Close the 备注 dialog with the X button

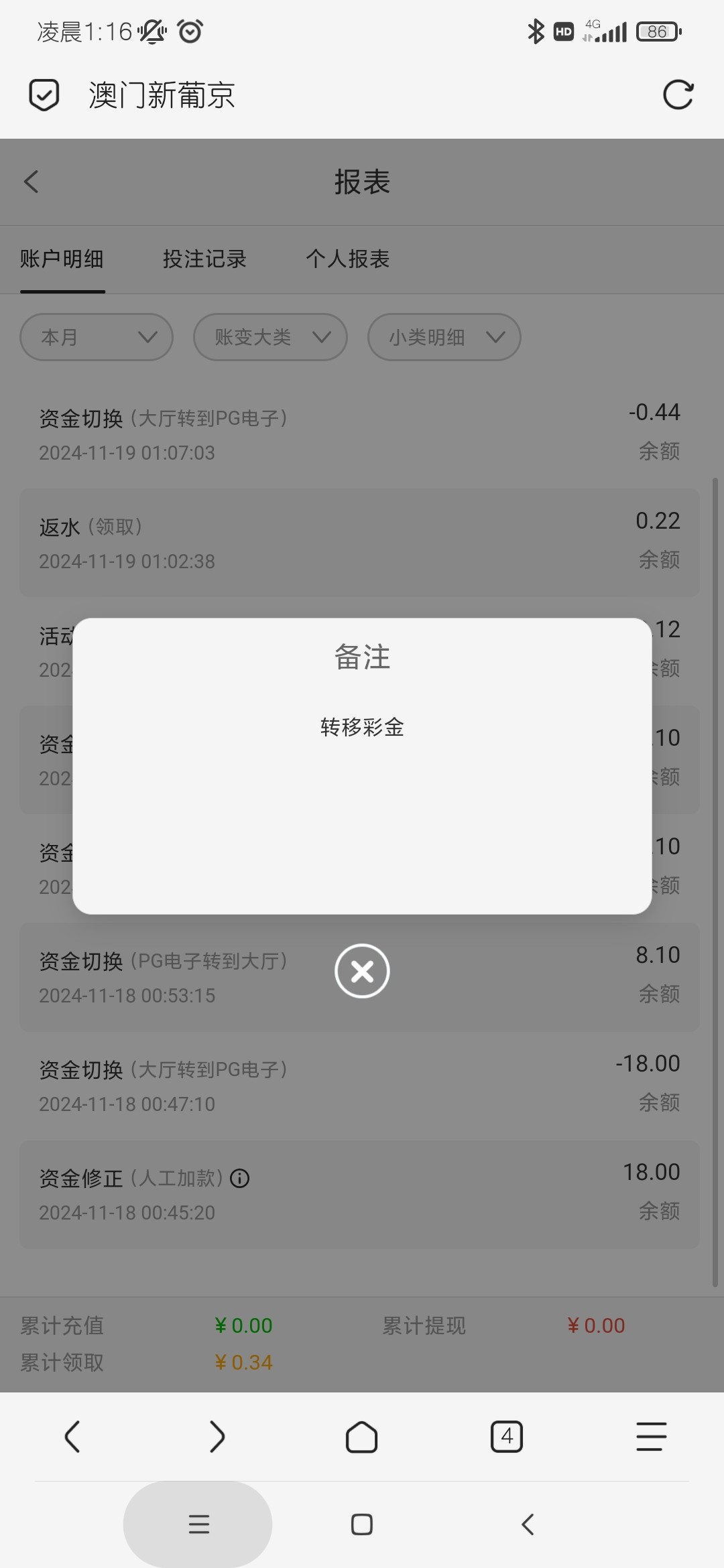362,970
